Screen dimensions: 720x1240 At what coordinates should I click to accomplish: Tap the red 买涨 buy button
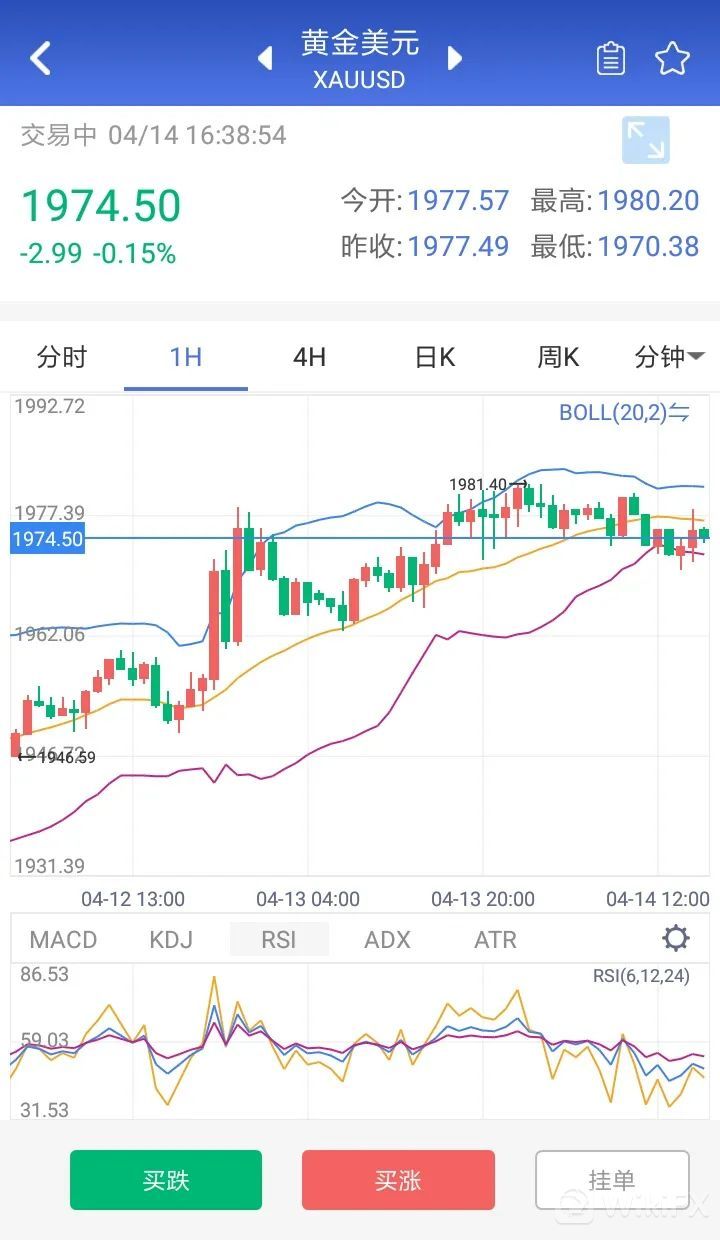398,1180
